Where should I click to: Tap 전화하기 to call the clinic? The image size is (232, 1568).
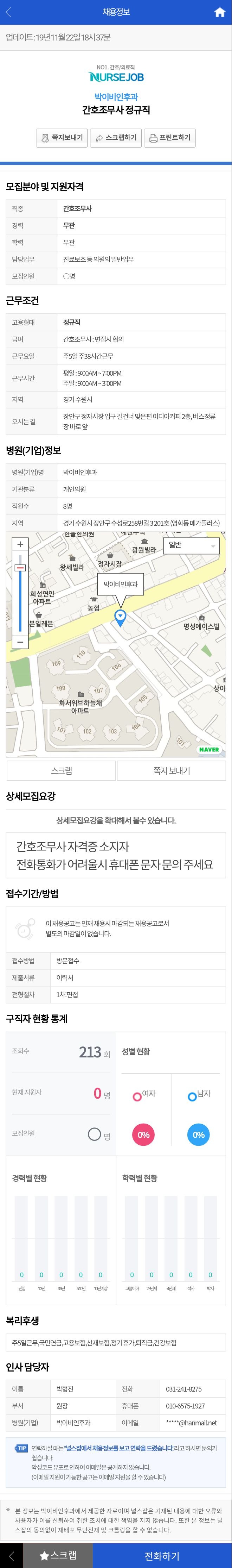point(162,1556)
